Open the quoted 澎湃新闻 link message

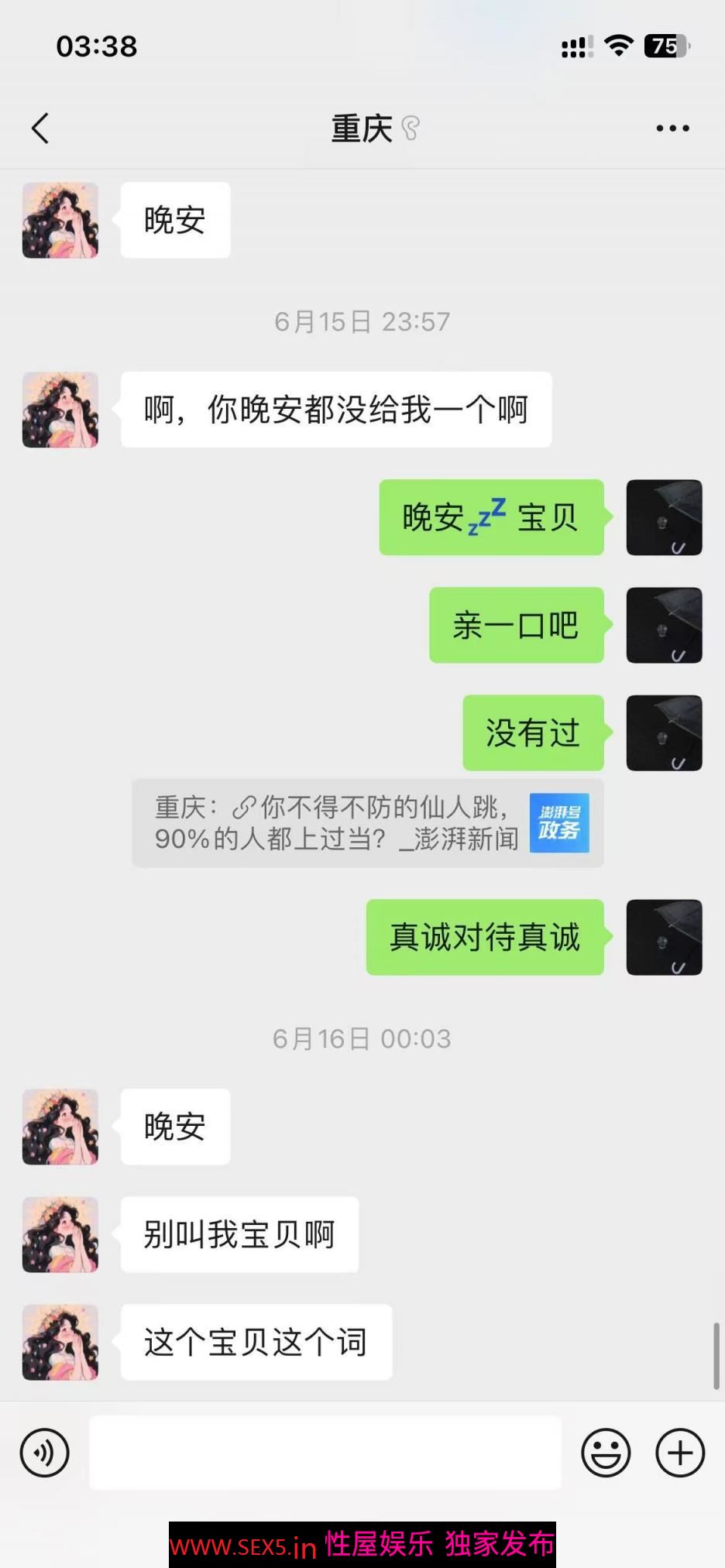[x=368, y=823]
